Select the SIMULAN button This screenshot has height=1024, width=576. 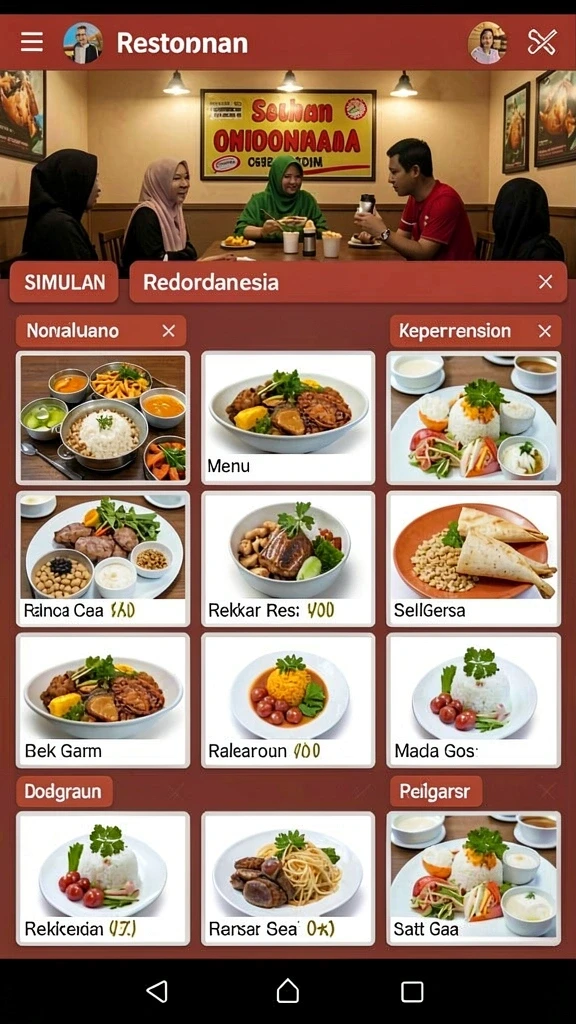(64, 282)
